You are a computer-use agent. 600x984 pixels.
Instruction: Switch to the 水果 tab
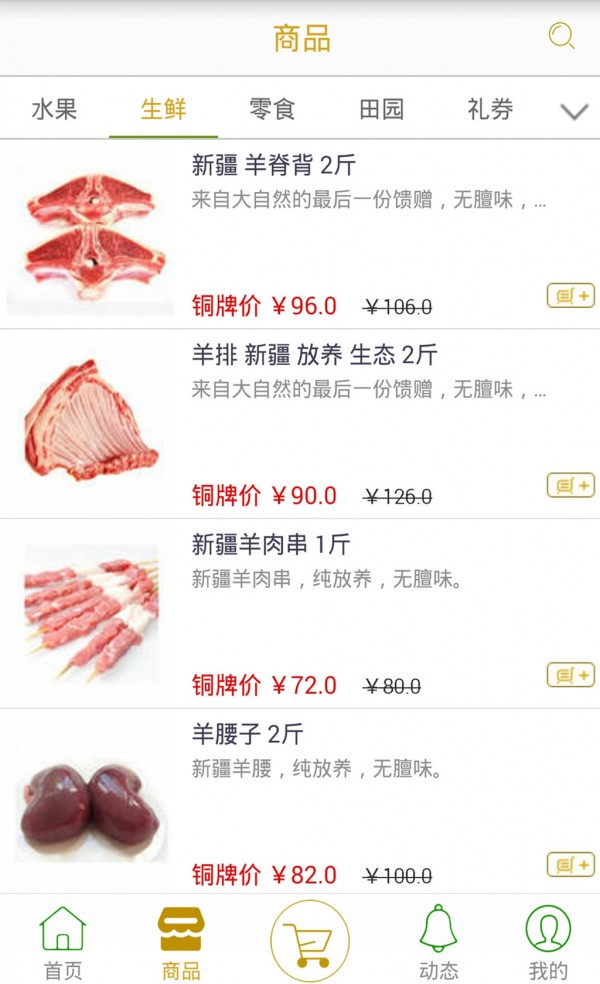click(54, 109)
